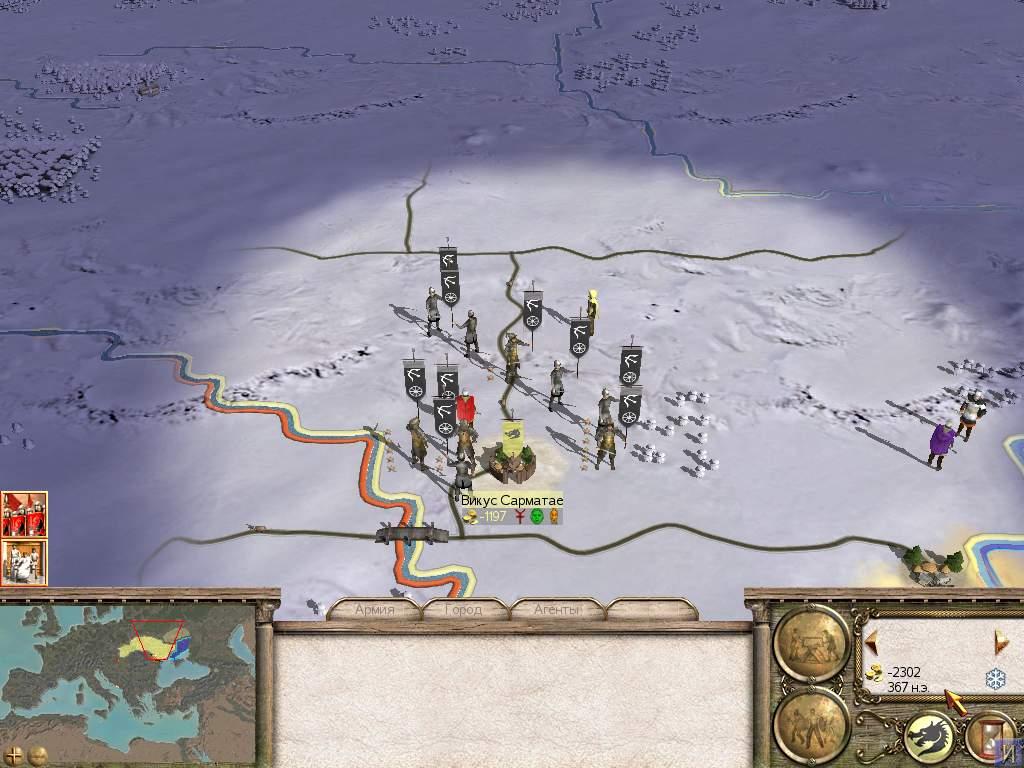This screenshot has width=1024, height=768.
Task: Switch to the Город tab
Action: click(463, 609)
